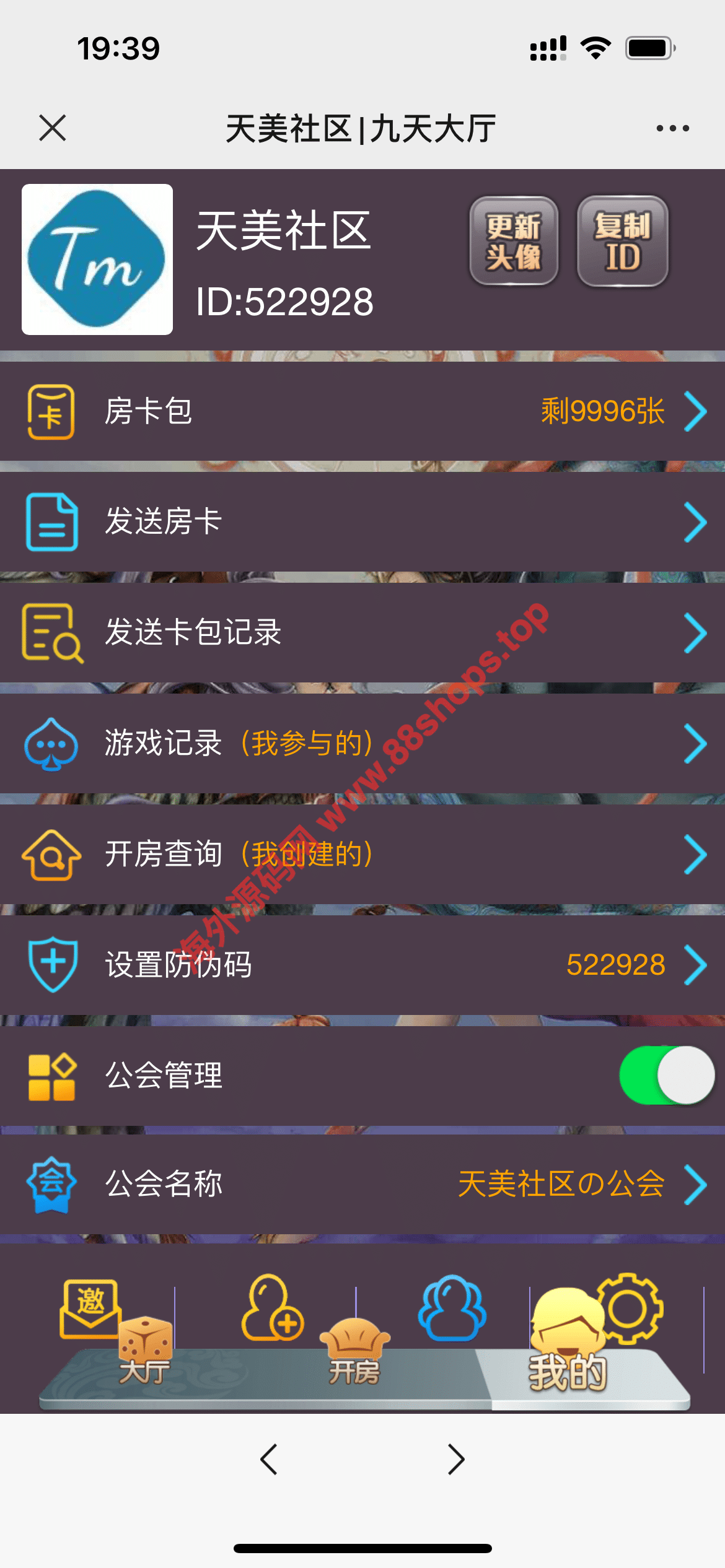Open the three-dot overflow menu
The width and height of the screenshot is (725, 1568).
(672, 128)
